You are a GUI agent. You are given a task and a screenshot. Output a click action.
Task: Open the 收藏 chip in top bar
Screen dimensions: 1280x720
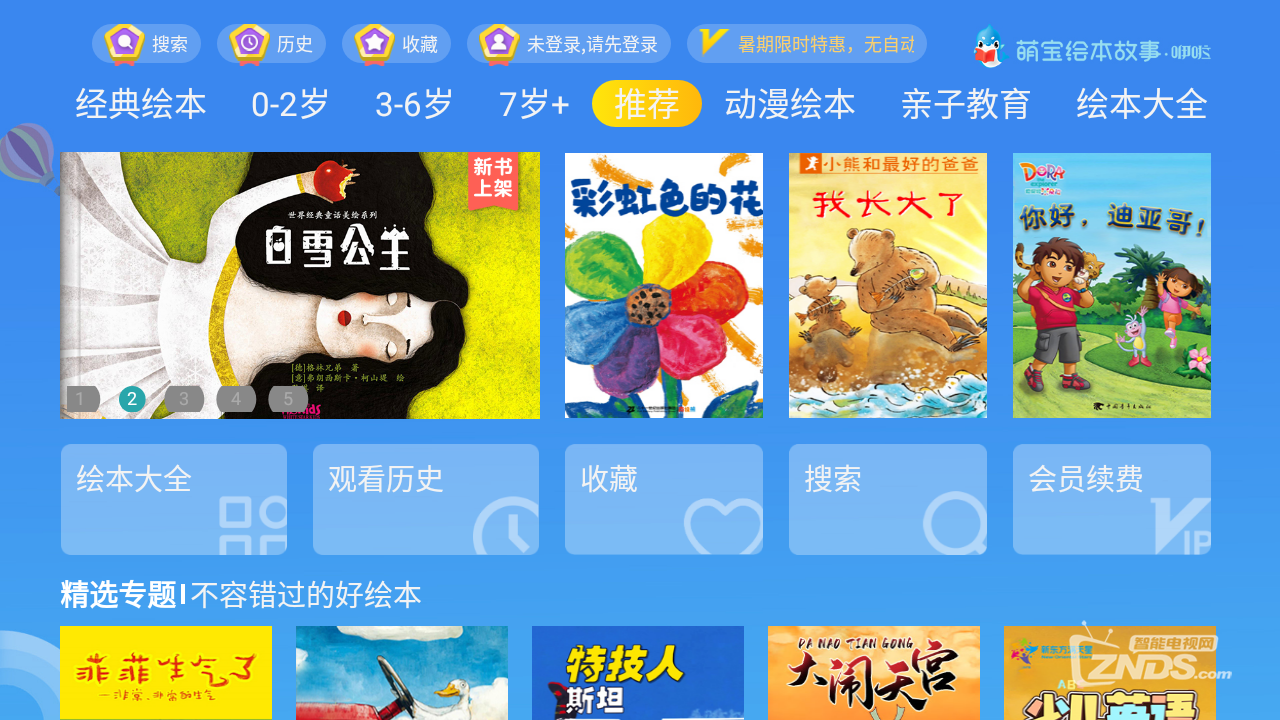[397, 44]
